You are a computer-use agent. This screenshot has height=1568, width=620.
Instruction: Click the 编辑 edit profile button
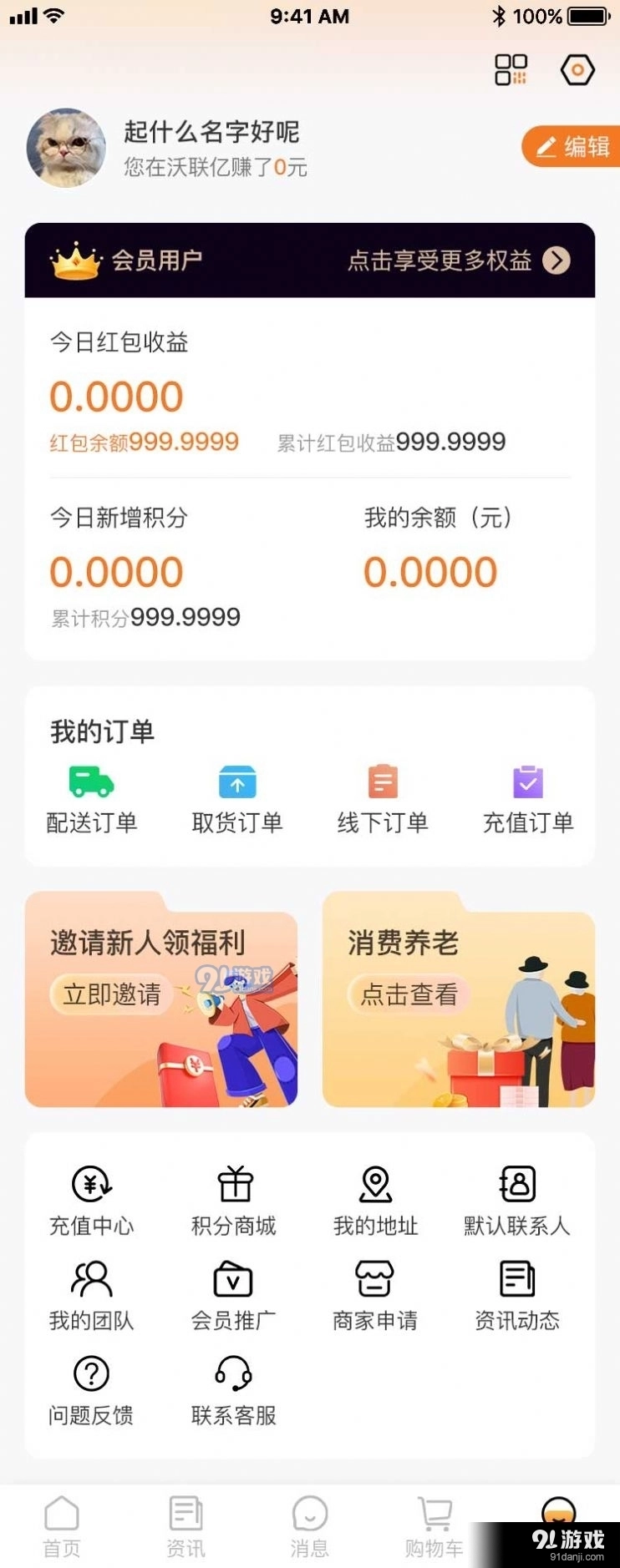571,147
